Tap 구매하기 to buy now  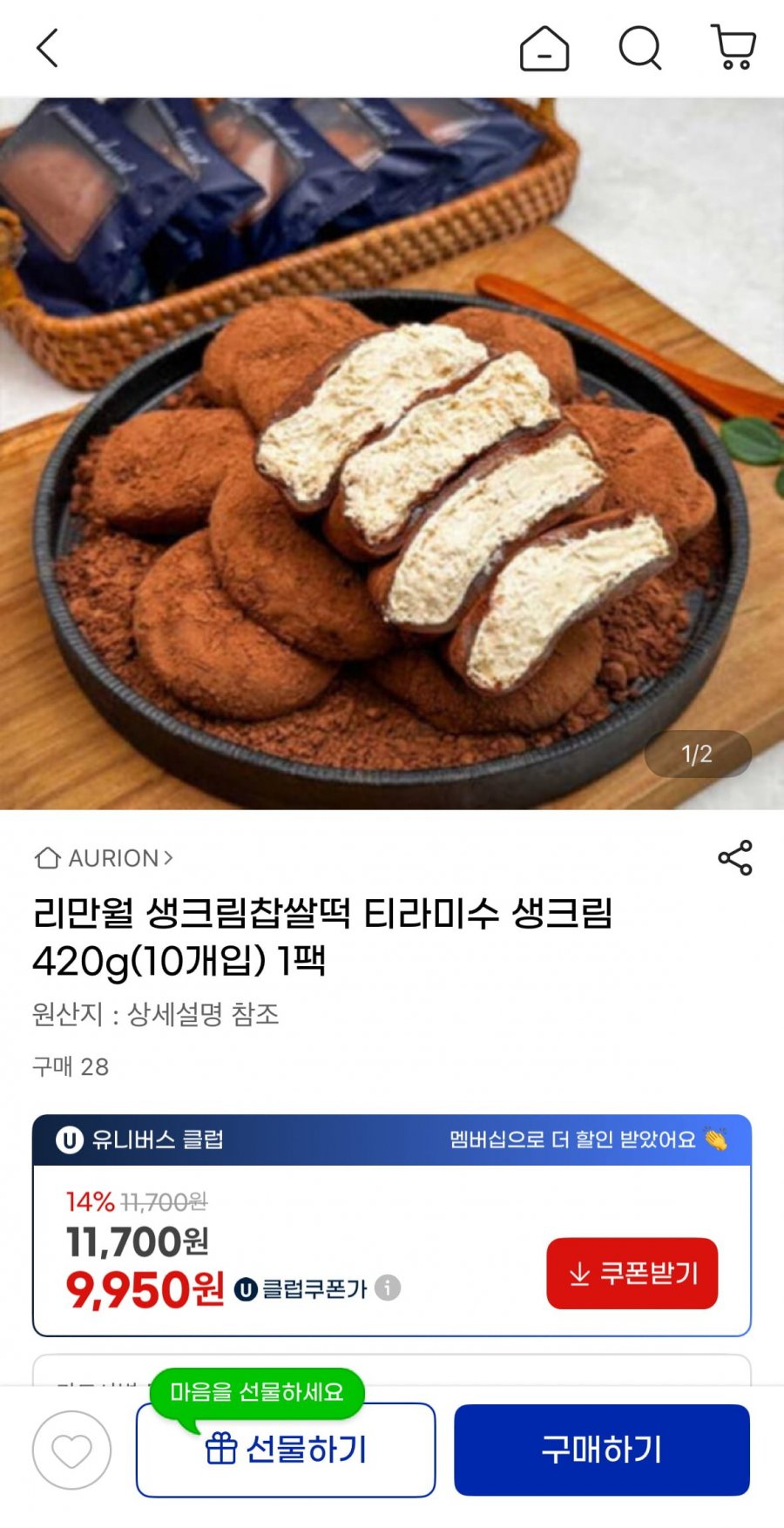click(x=602, y=1450)
